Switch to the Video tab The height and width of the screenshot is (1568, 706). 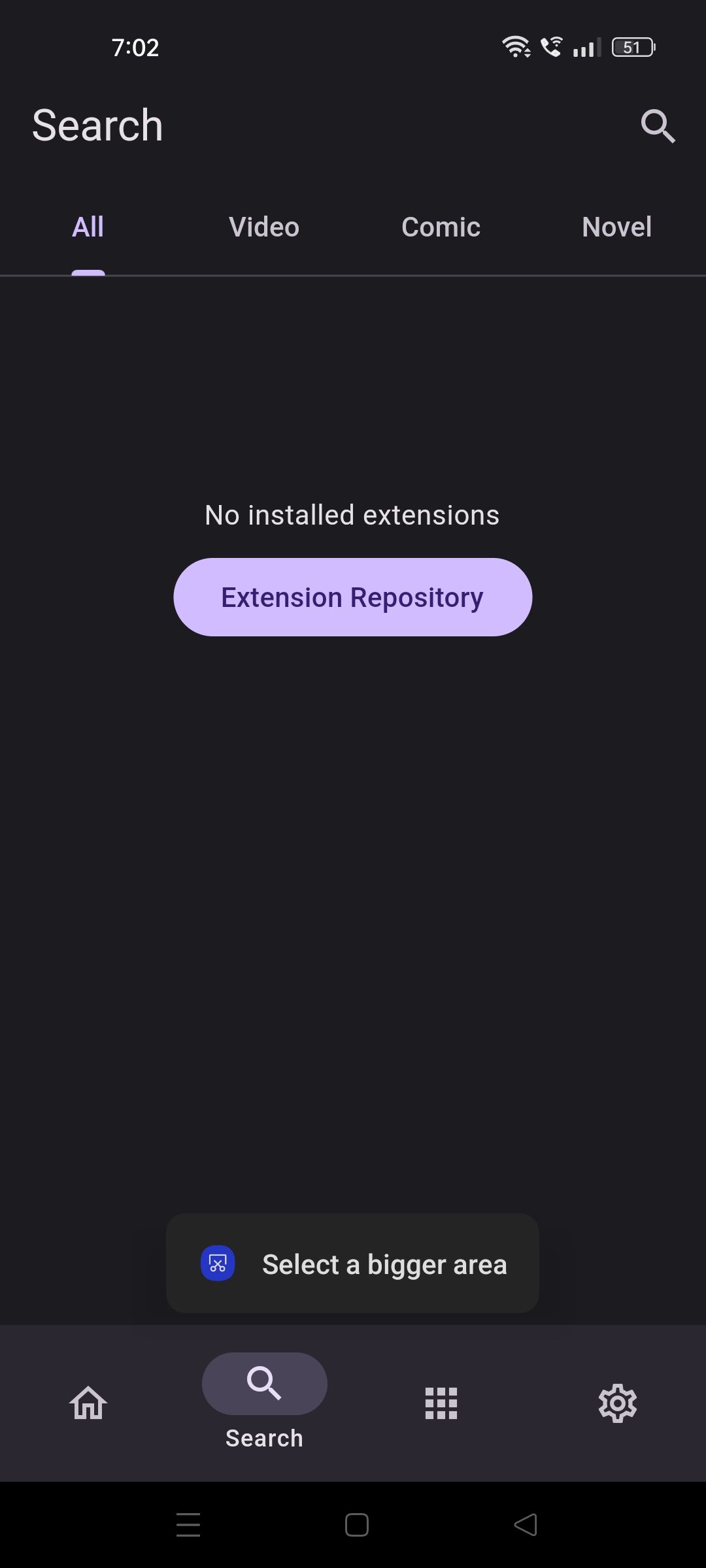263,227
